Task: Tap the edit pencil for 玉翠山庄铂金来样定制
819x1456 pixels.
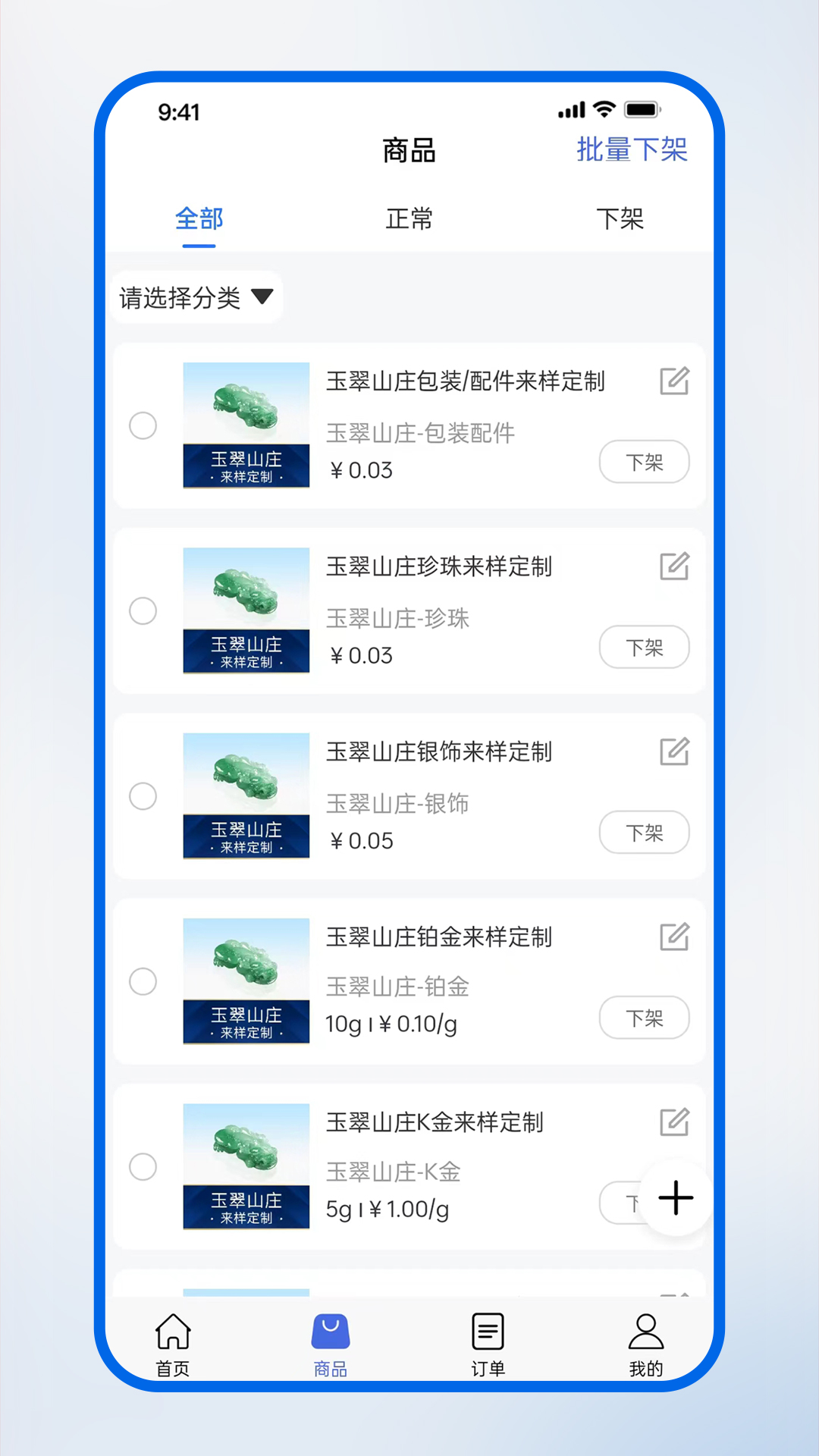Action: pos(675,937)
